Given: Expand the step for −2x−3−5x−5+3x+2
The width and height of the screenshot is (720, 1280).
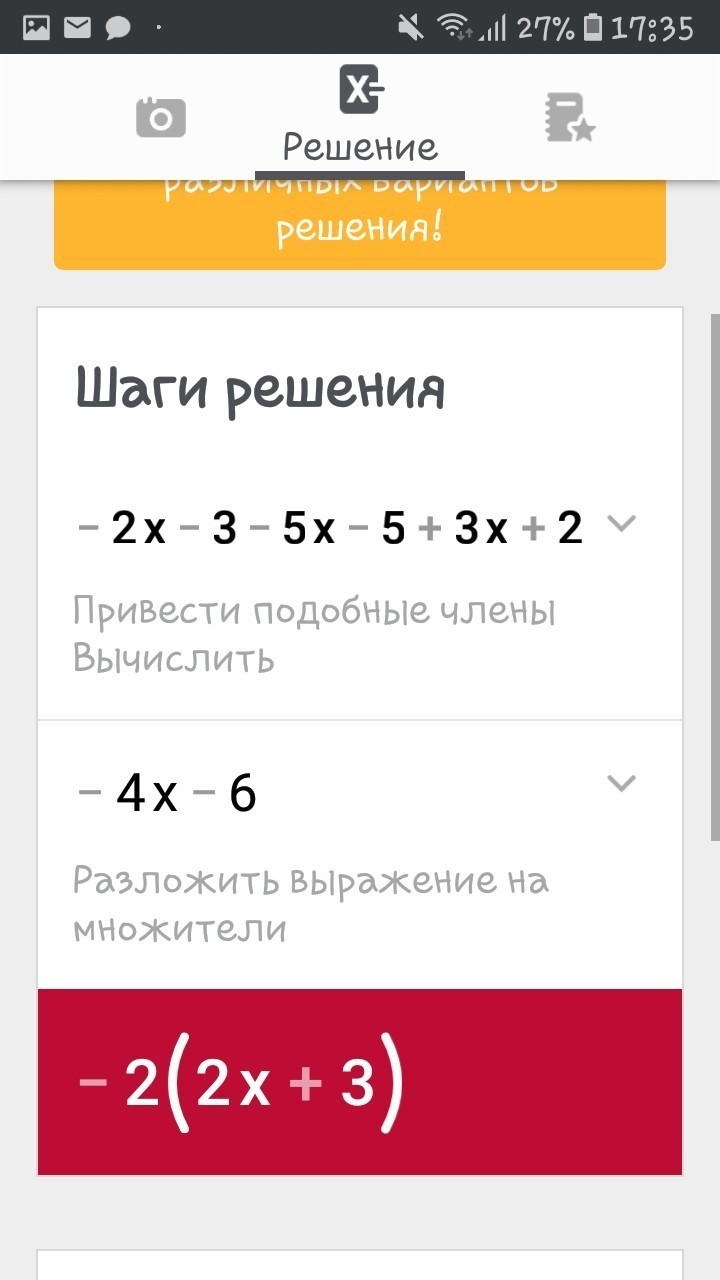Looking at the screenshot, I should click(x=621, y=523).
